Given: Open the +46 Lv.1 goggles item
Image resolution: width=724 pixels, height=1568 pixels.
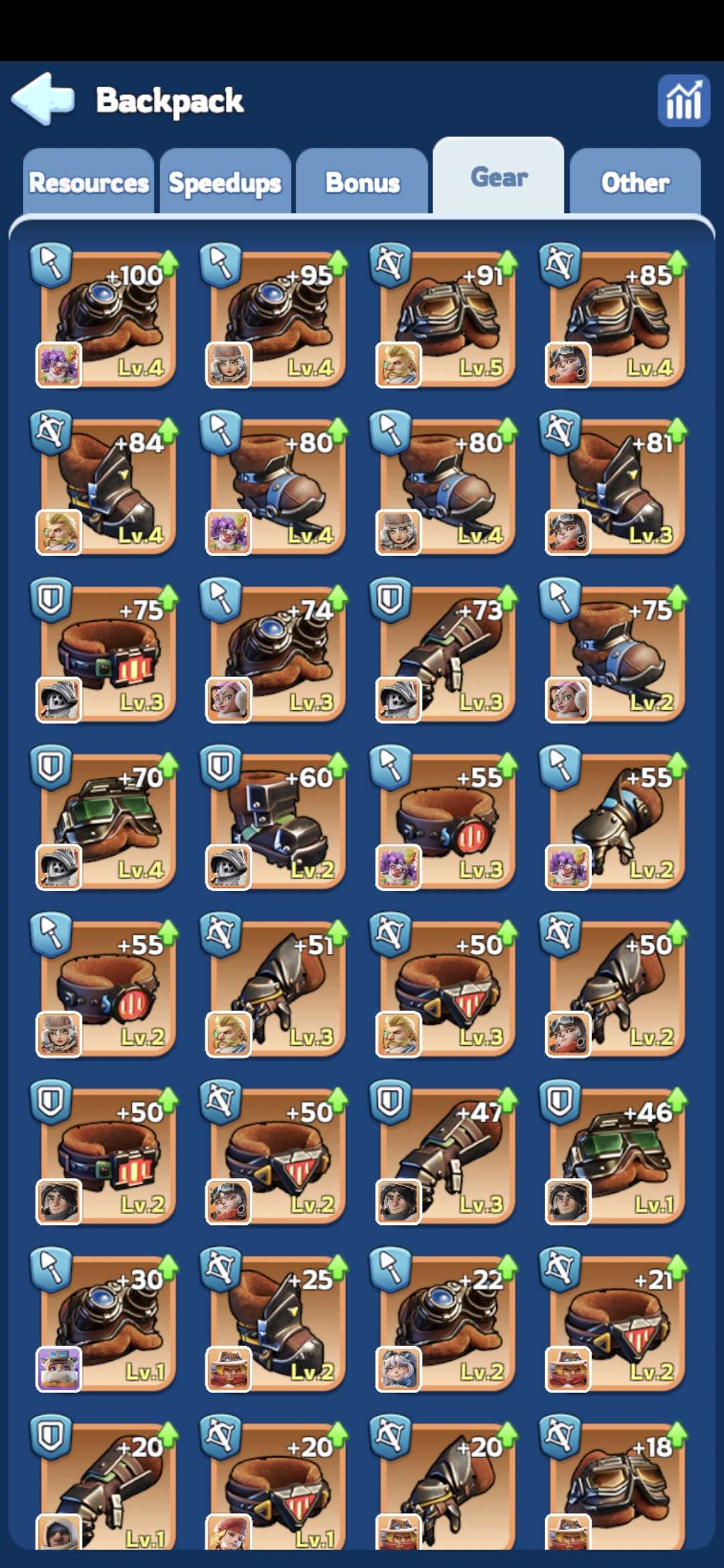Looking at the screenshot, I should pos(616,1157).
